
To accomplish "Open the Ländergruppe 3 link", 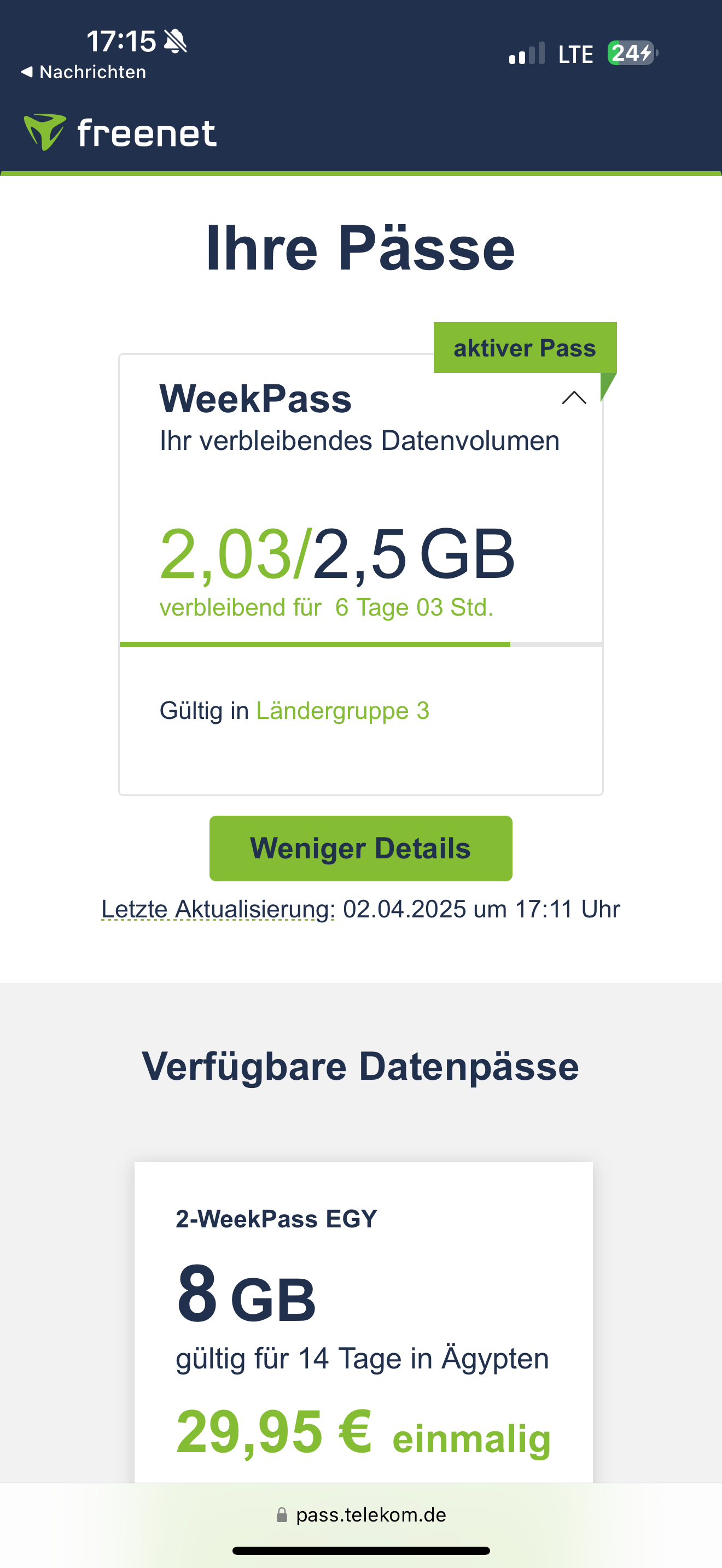I will click(342, 710).
